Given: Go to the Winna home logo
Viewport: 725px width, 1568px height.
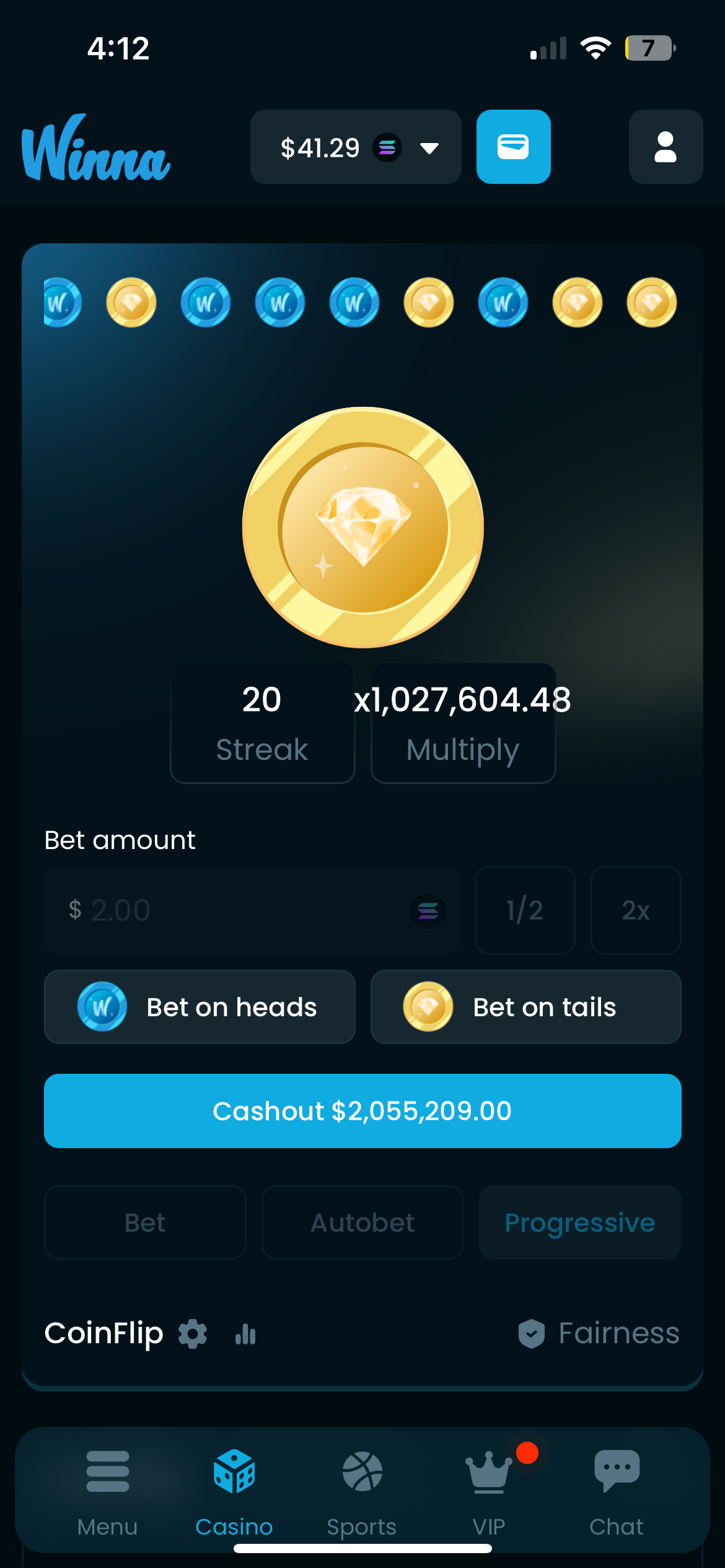Looking at the screenshot, I should coord(96,149).
